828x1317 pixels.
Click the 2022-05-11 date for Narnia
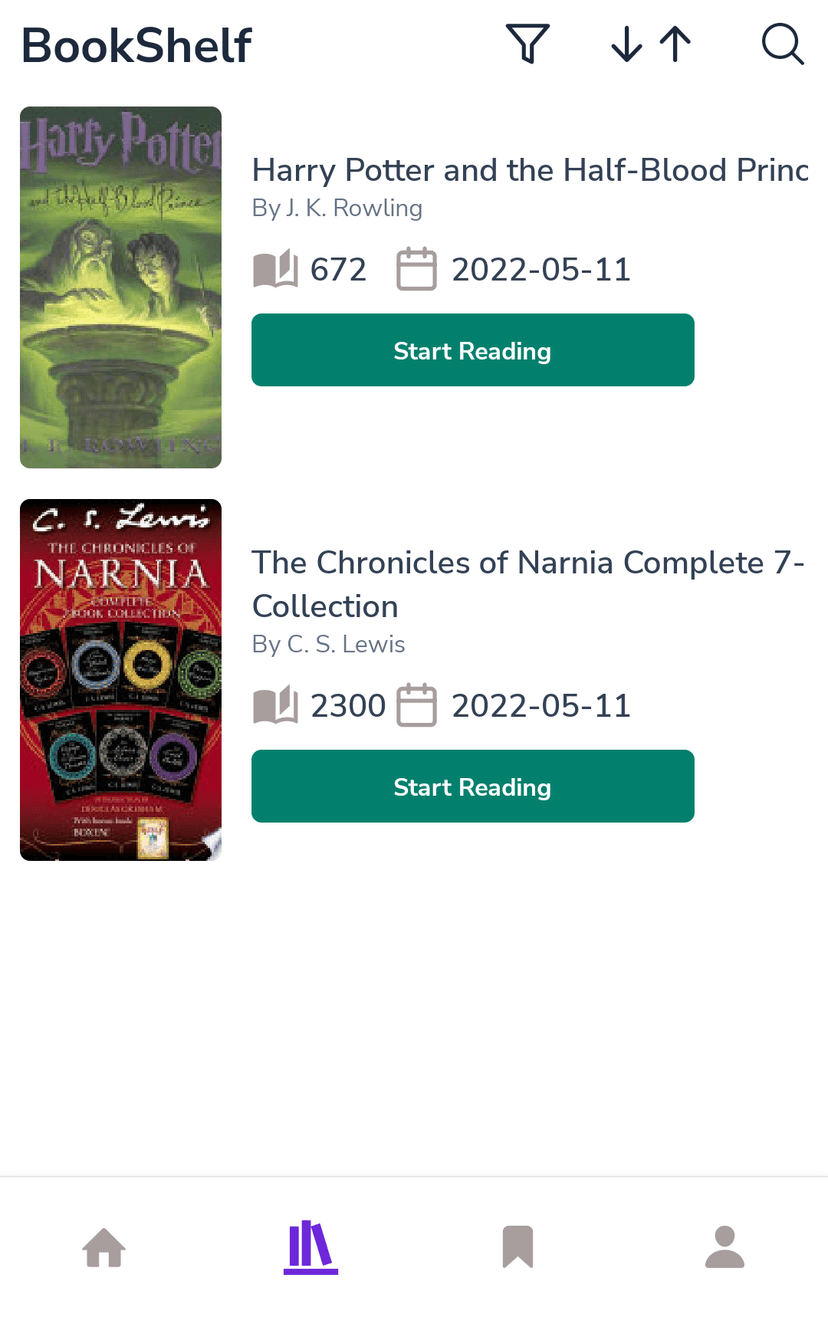click(540, 705)
